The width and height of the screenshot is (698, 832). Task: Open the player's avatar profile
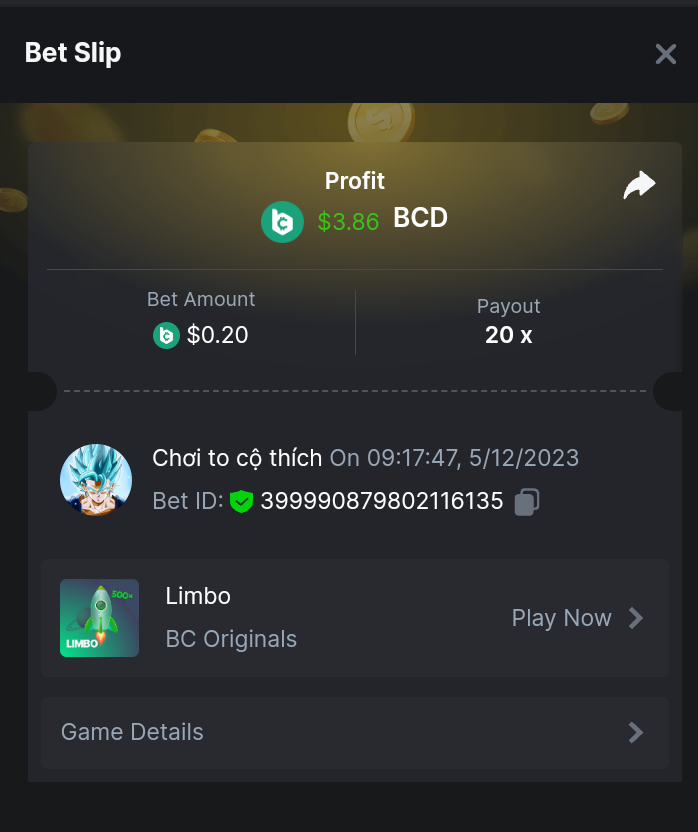point(97,480)
